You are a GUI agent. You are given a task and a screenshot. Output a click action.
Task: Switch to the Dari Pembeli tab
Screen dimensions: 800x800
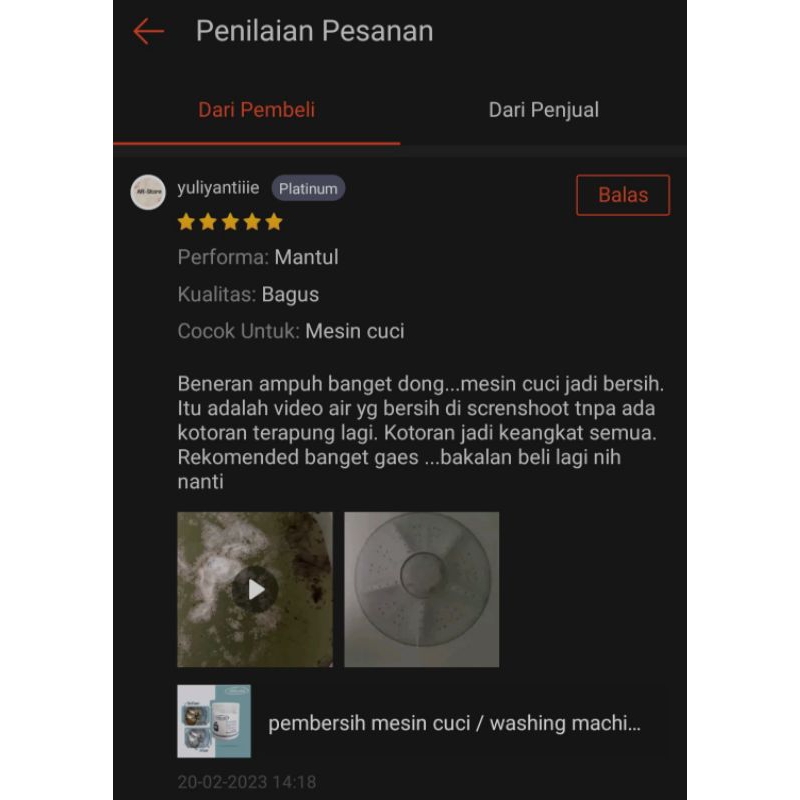pos(256,110)
